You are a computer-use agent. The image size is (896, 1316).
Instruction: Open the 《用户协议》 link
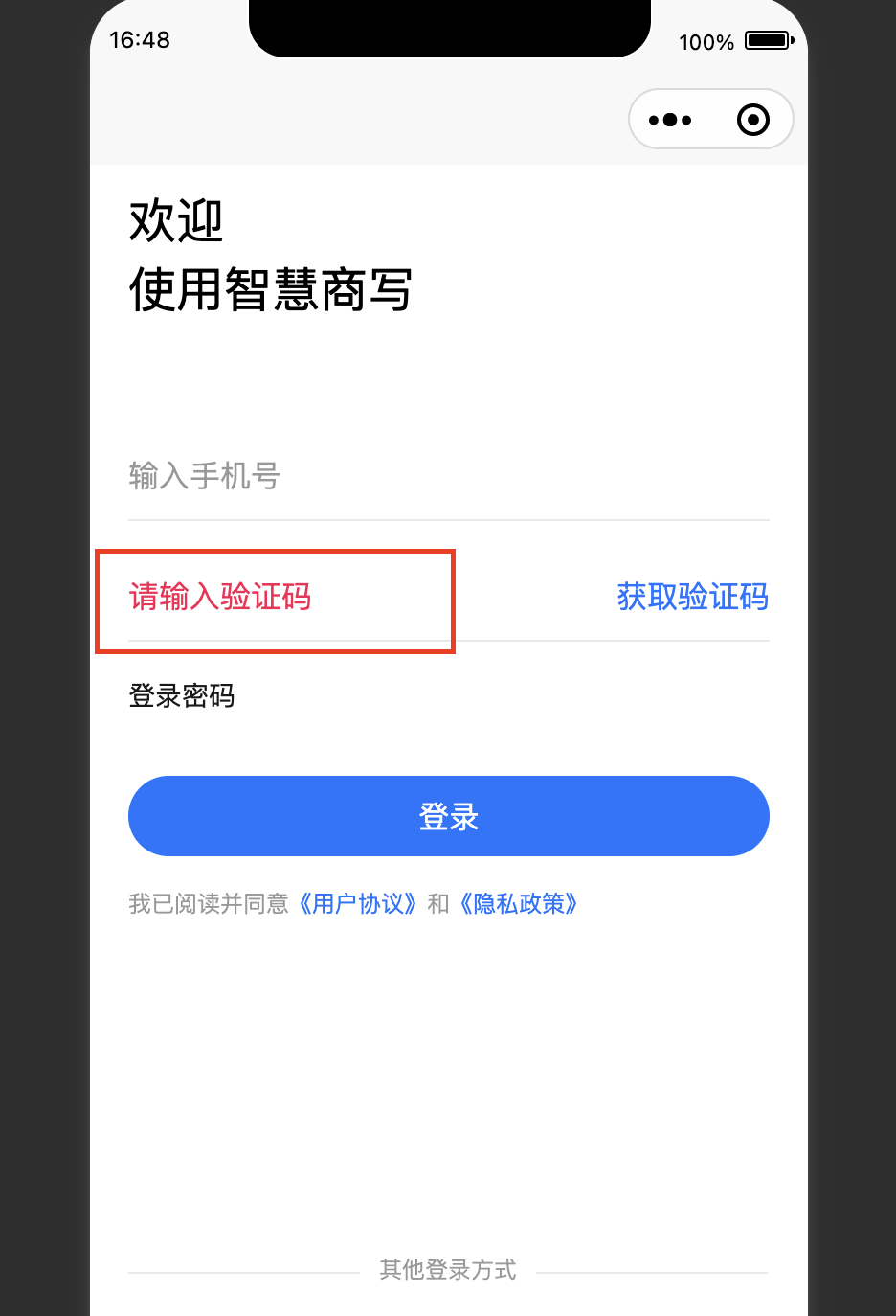[x=358, y=904]
